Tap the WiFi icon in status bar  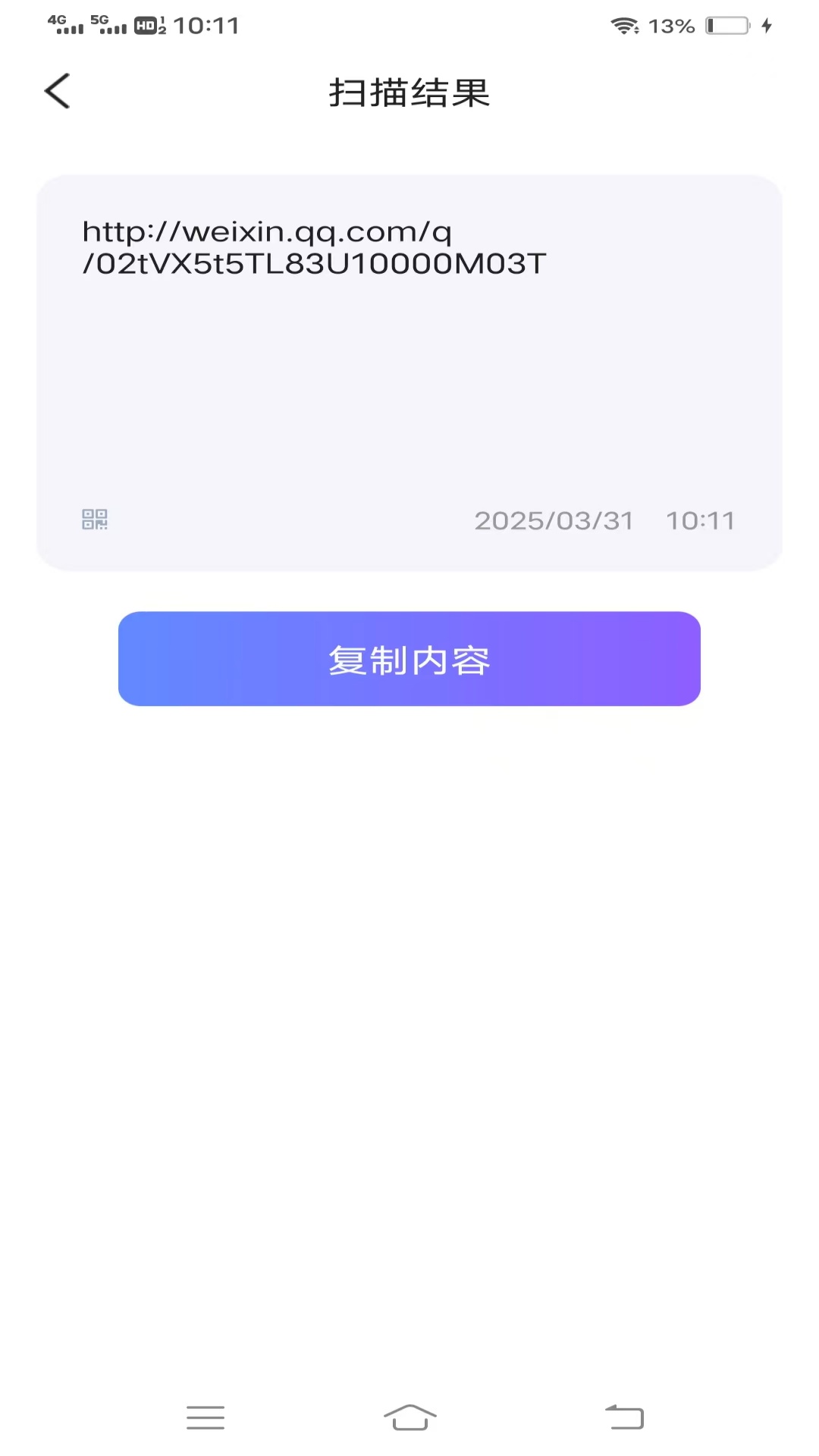coord(623,25)
